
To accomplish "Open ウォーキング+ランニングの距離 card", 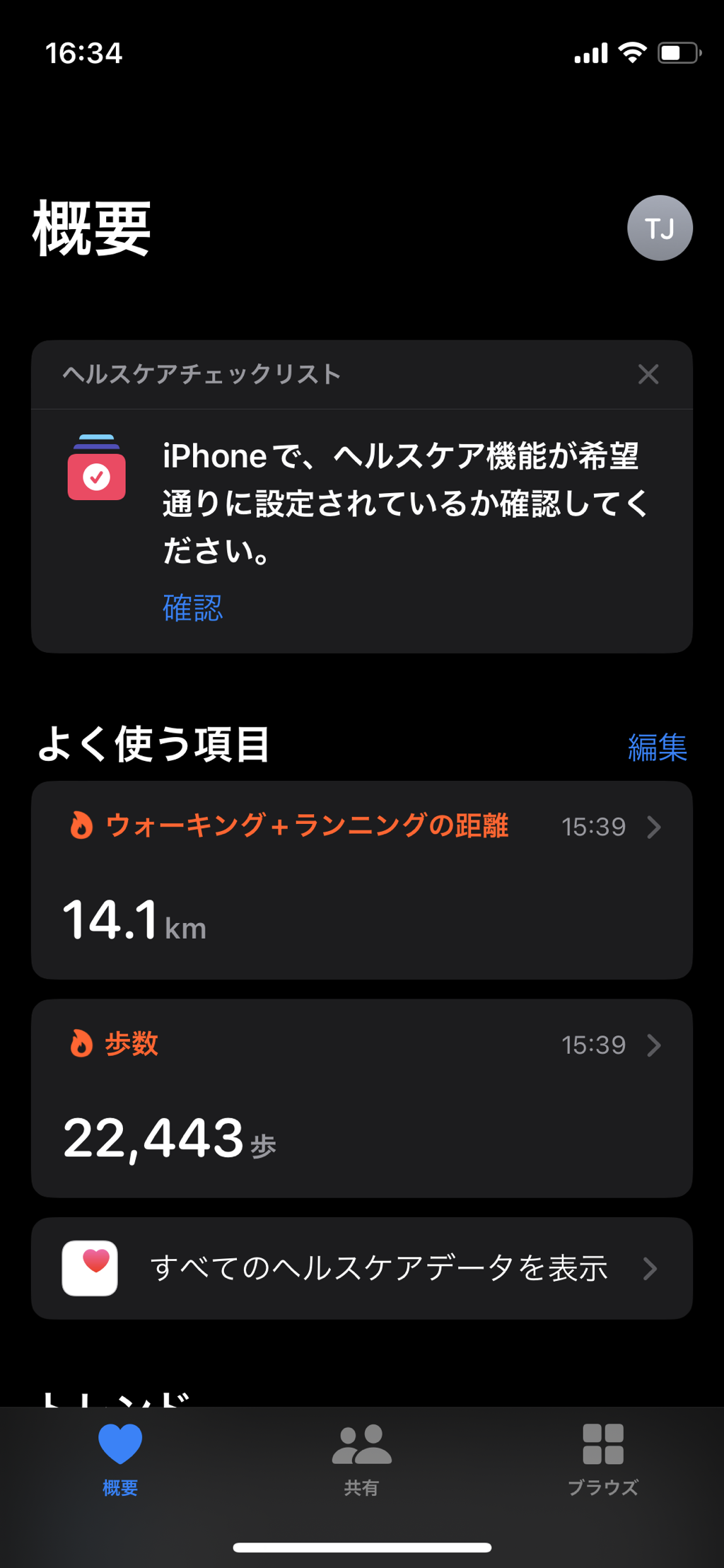I will (361, 880).
